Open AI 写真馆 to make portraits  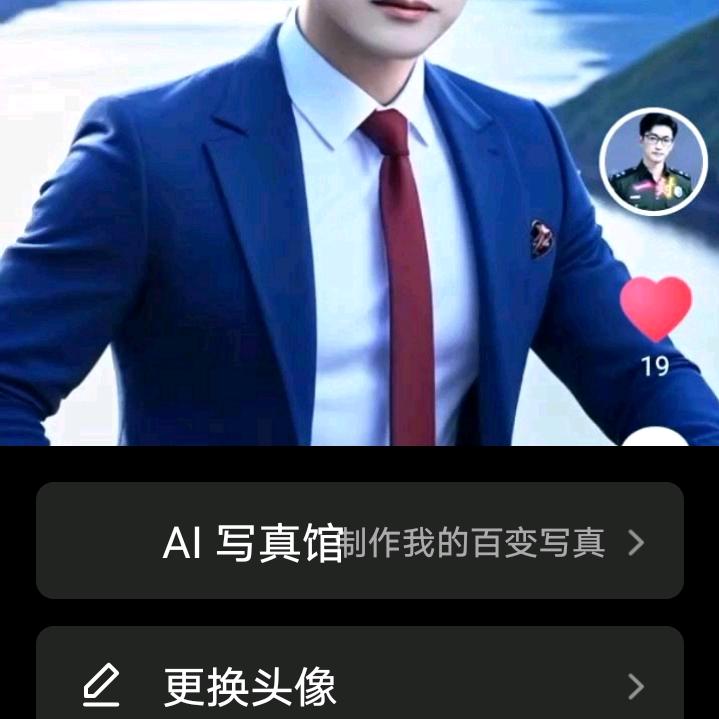coord(360,542)
